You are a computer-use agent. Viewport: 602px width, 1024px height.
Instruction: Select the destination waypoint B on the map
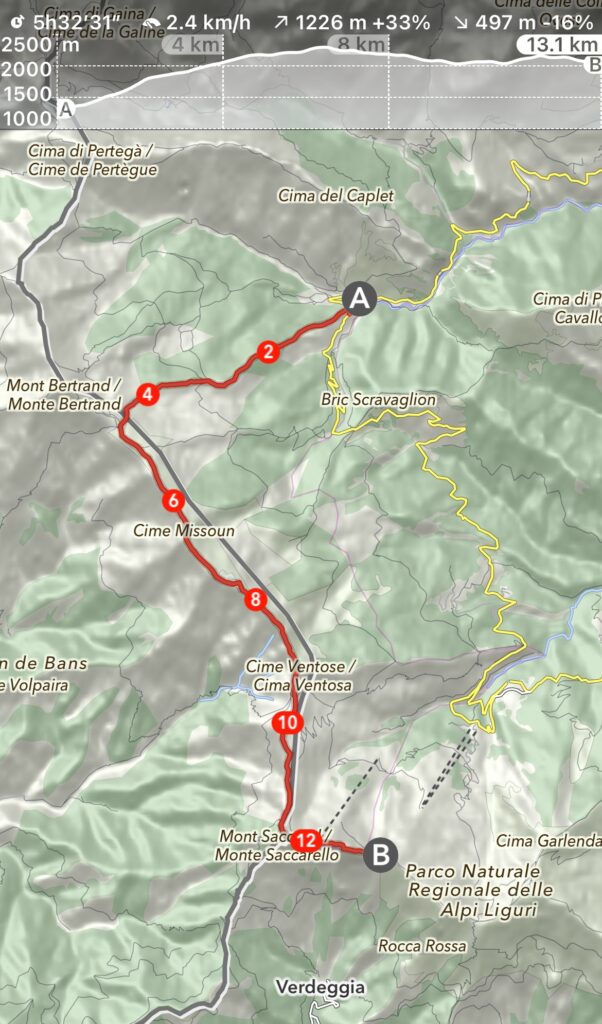[x=381, y=855]
